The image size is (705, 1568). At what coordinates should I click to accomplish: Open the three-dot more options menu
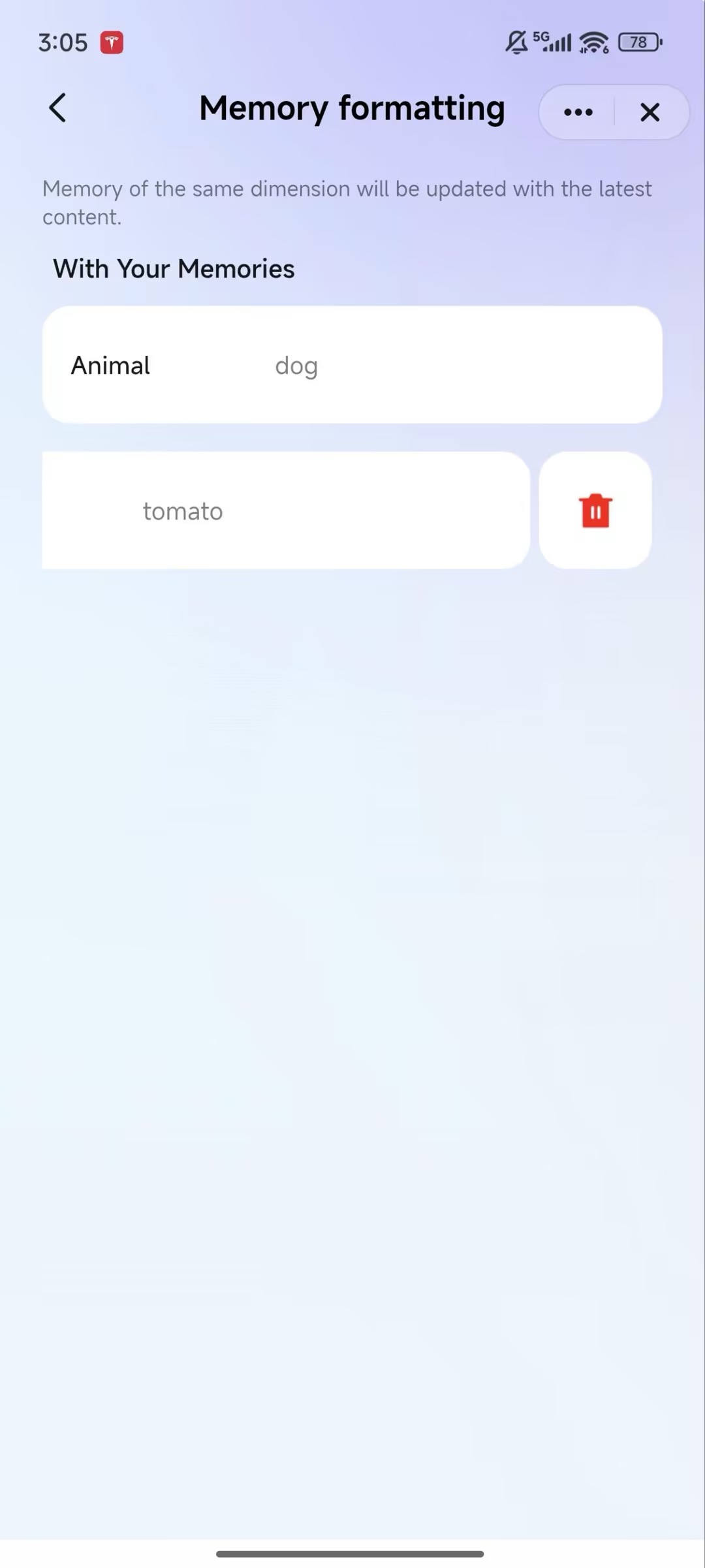point(578,112)
